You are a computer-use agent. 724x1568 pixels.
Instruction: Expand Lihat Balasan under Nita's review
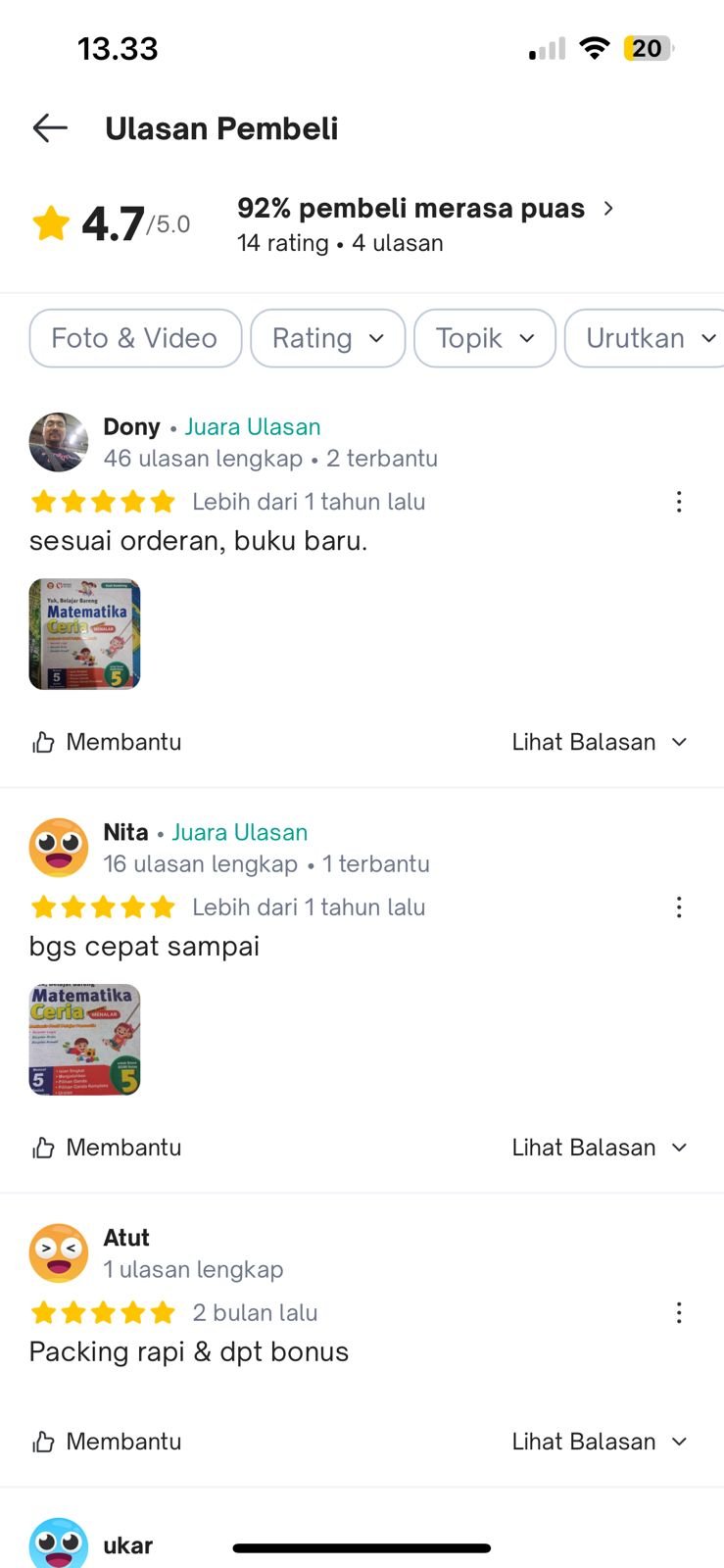pos(599,1148)
